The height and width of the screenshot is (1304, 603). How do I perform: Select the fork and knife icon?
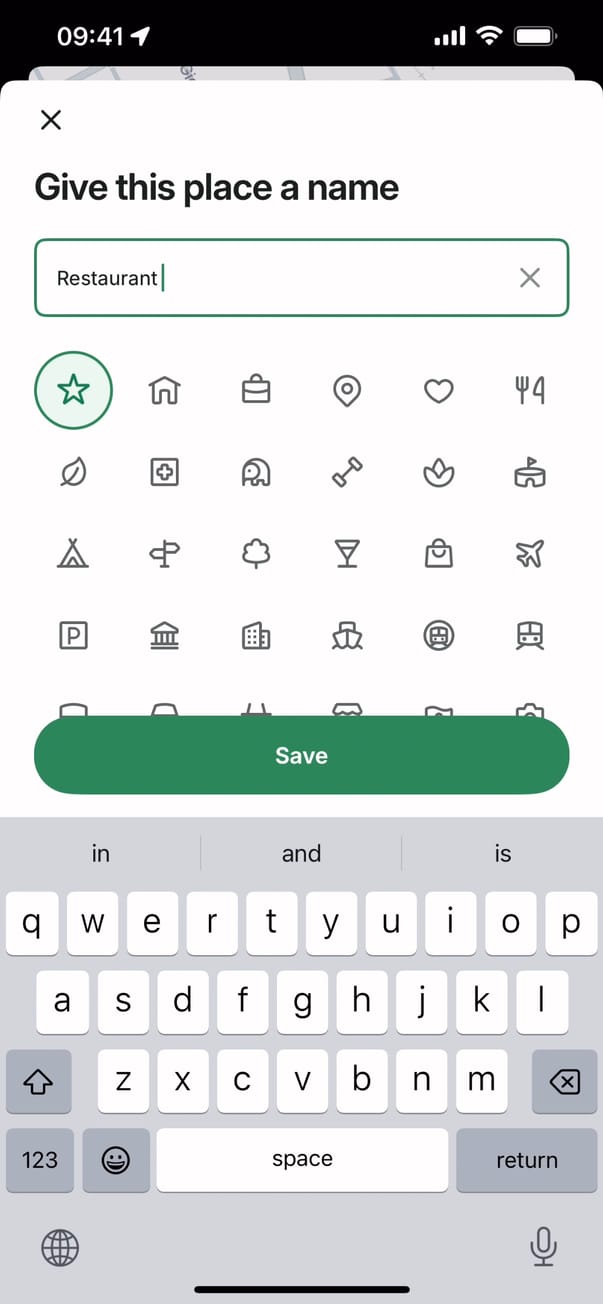click(x=529, y=390)
